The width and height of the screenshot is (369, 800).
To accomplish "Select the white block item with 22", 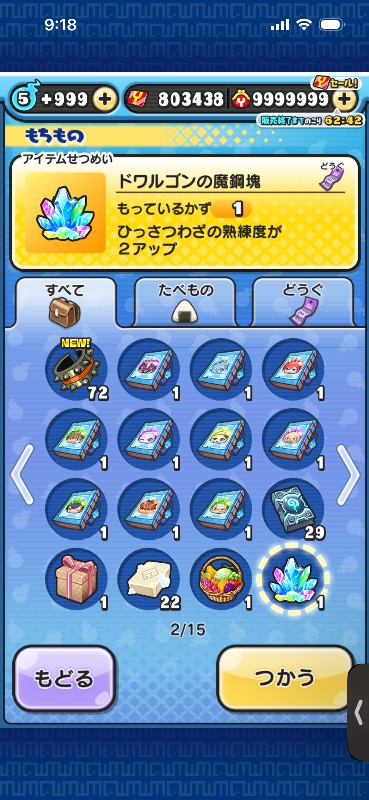I will pyautogui.click(x=149, y=579).
